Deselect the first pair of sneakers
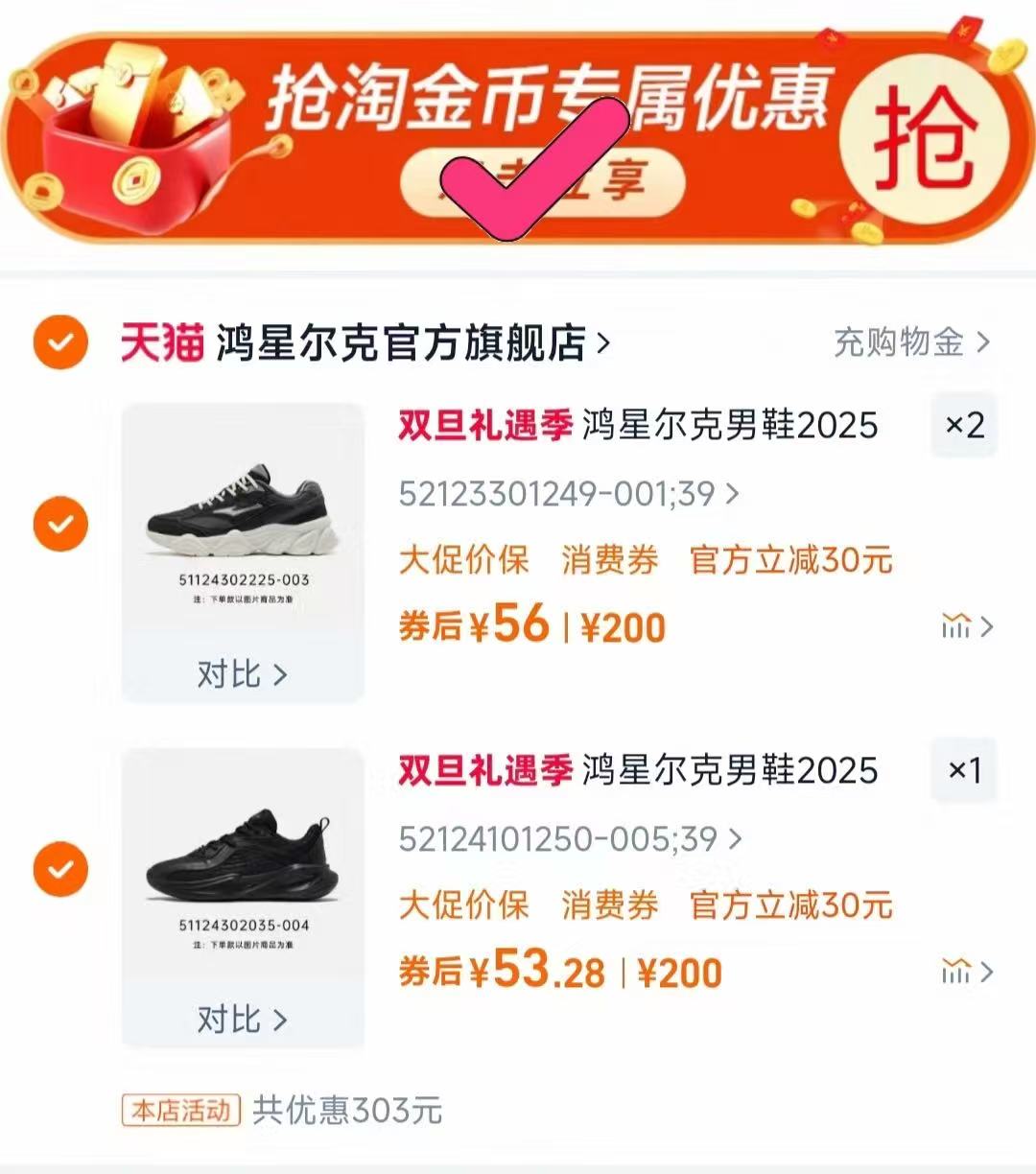The height and width of the screenshot is (1174, 1036). [x=60, y=523]
